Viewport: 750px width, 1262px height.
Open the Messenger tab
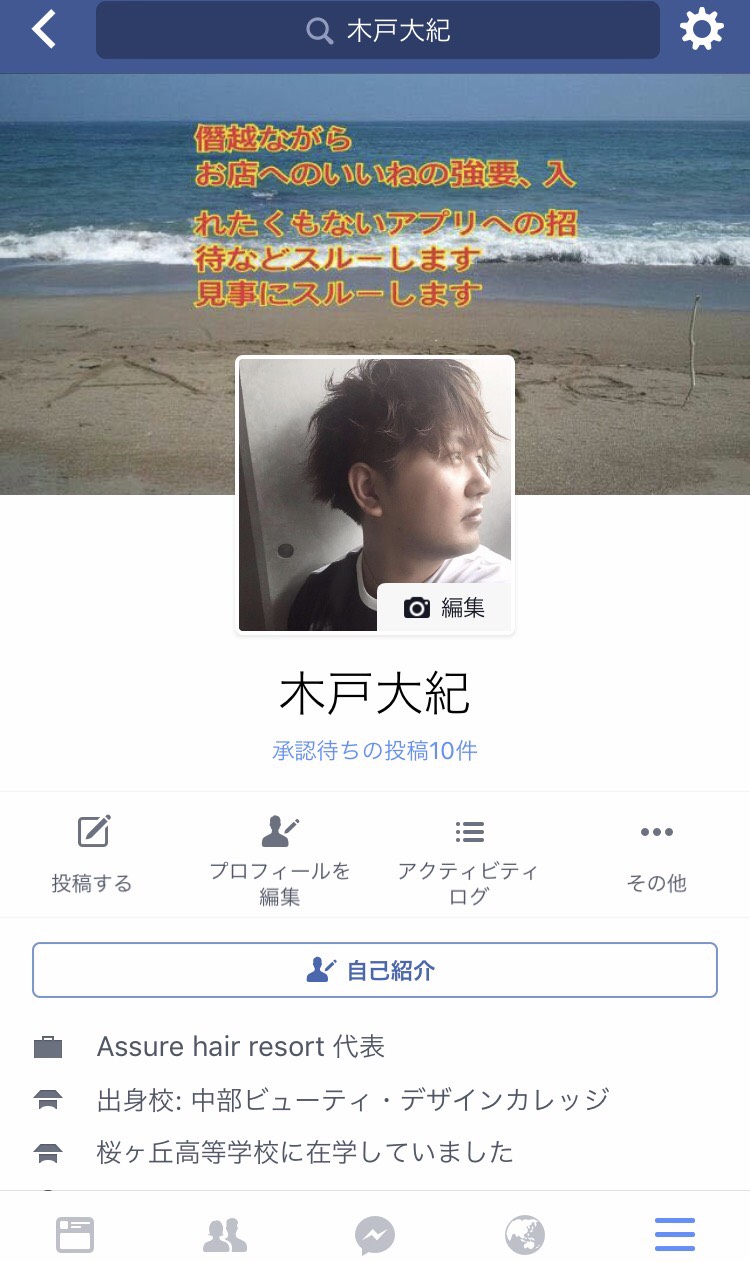click(375, 1235)
